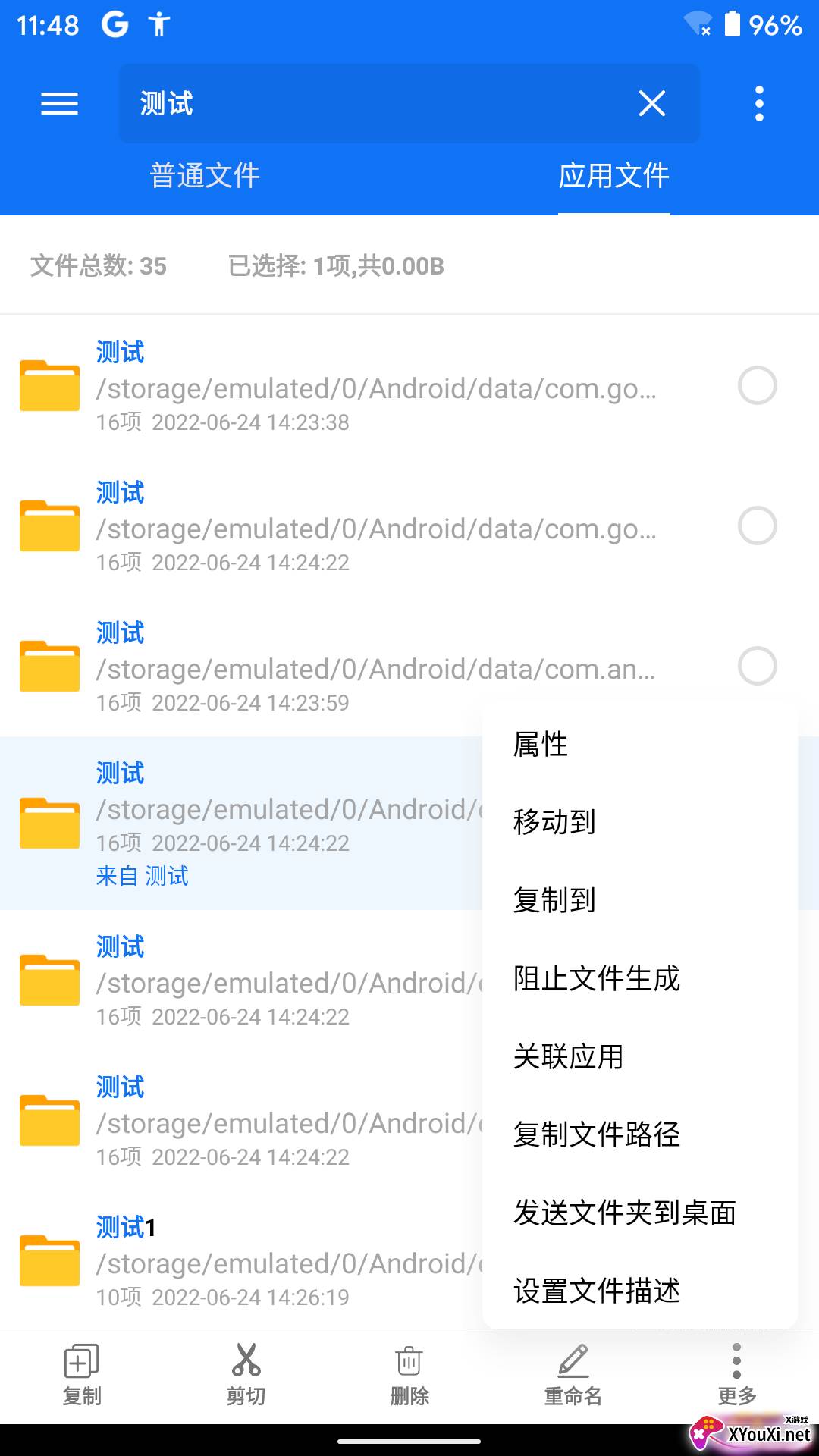Open the top-right overflow menu
819x1456 pixels.
click(x=759, y=103)
